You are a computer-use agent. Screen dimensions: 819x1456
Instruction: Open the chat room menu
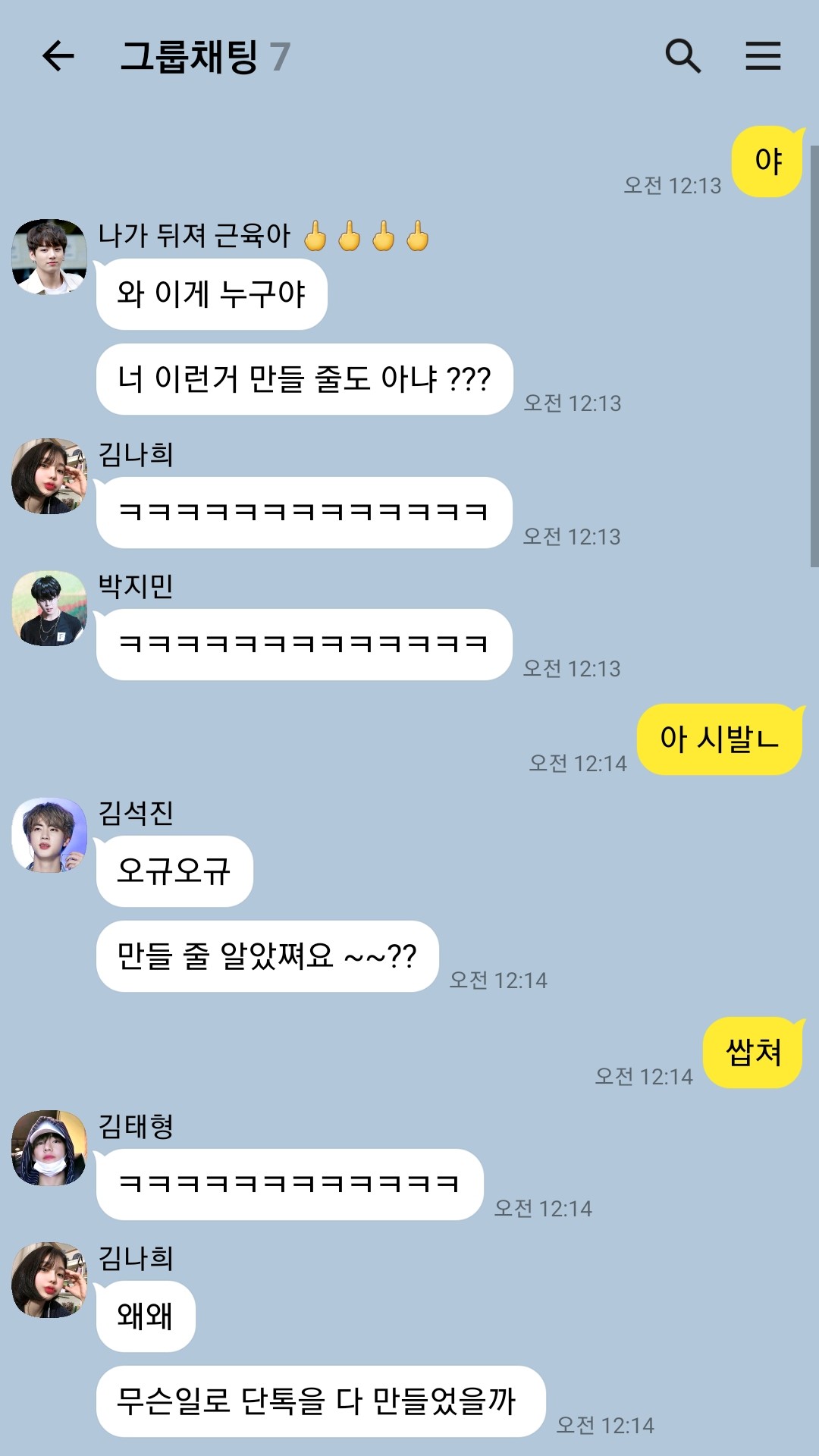pyautogui.click(x=763, y=56)
